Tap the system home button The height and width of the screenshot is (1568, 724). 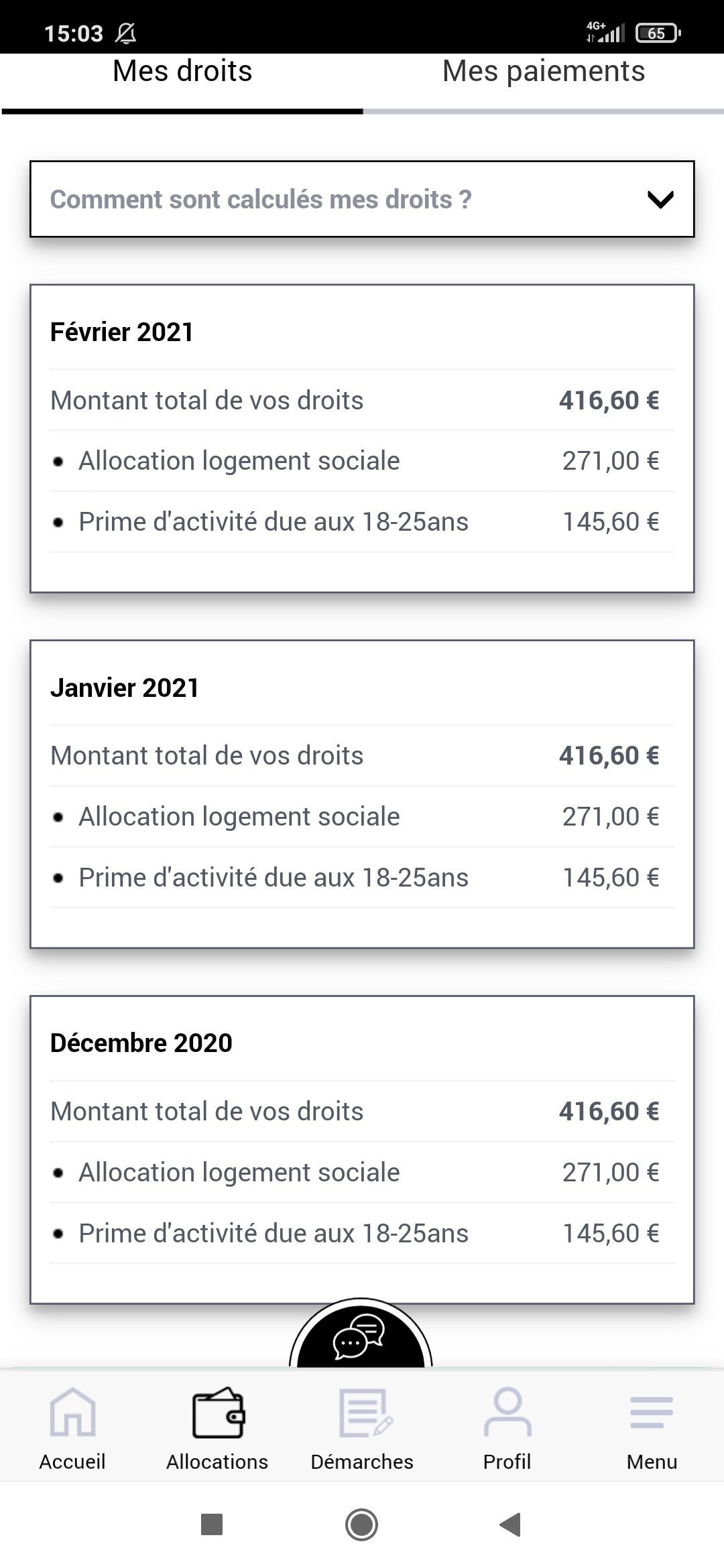click(362, 1524)
